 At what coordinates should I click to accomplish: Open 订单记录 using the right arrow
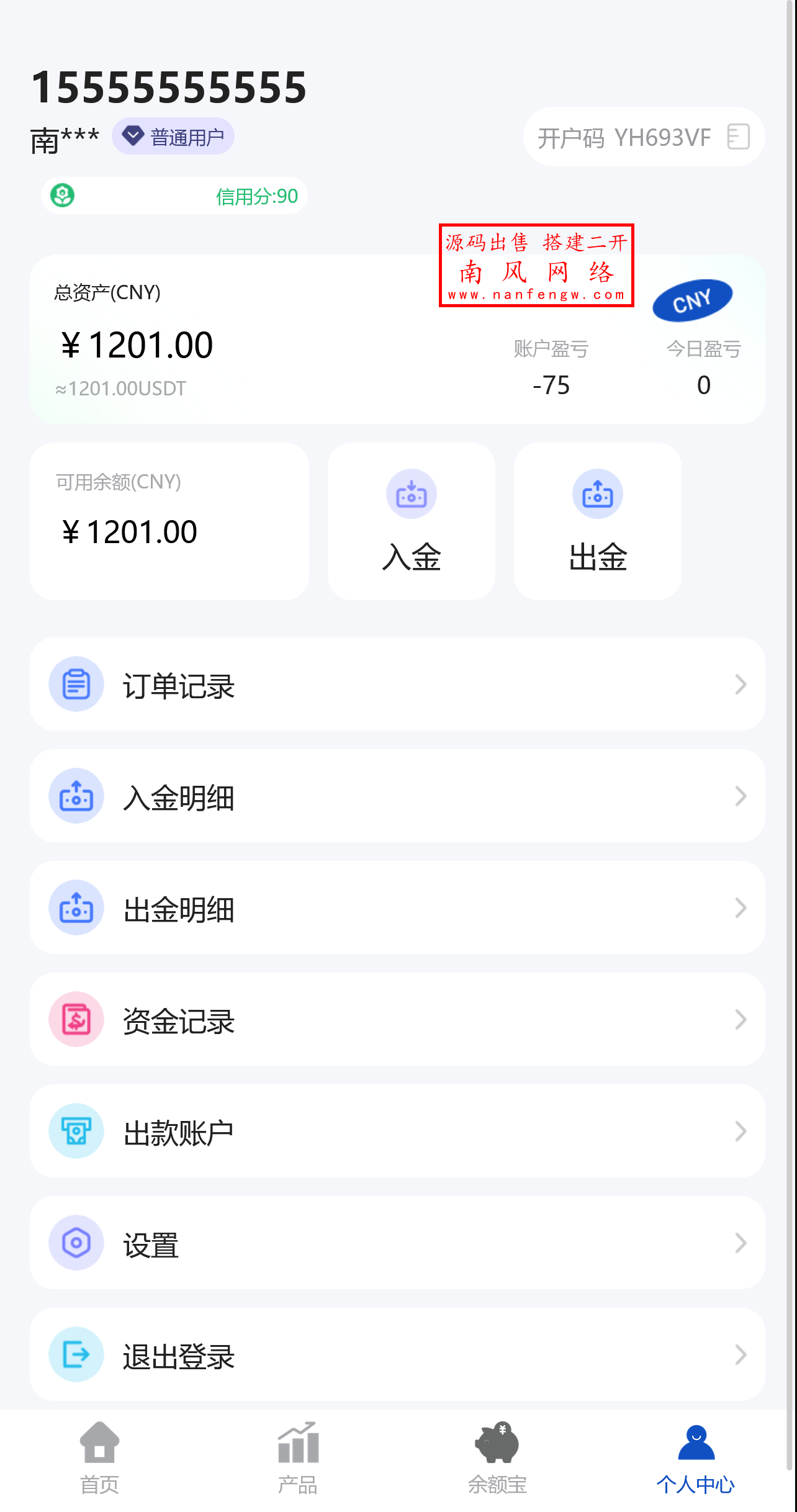[740, 684]
